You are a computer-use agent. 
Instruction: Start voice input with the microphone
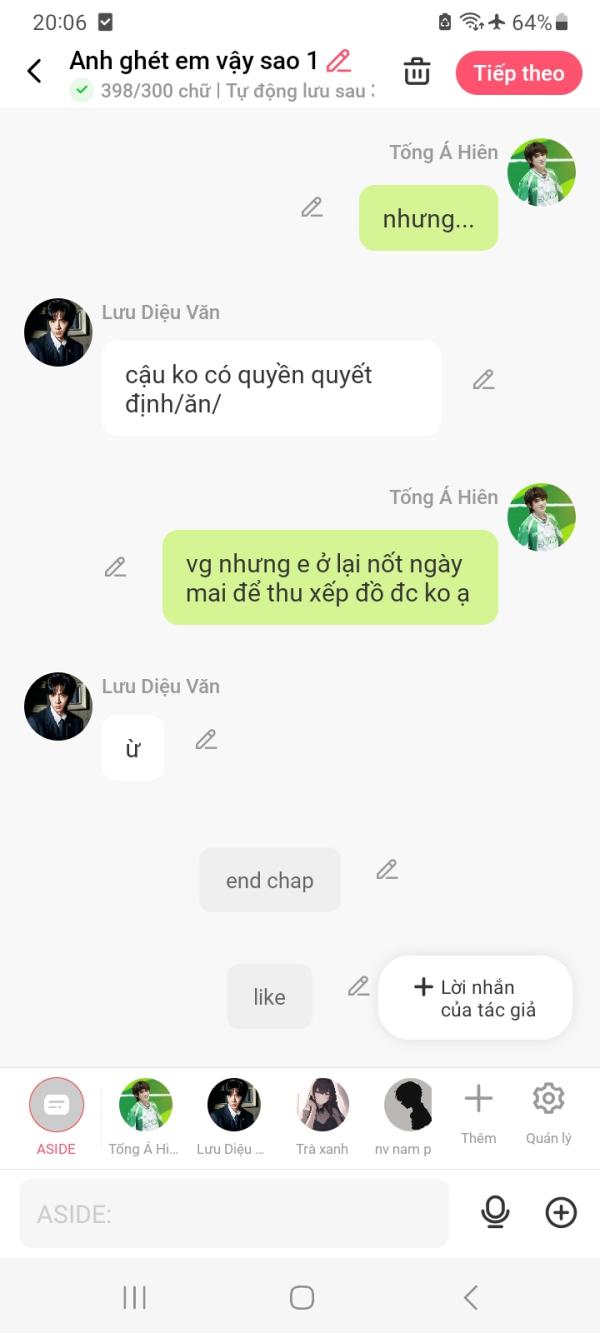pyautogui.click(x=495, y=1213)
